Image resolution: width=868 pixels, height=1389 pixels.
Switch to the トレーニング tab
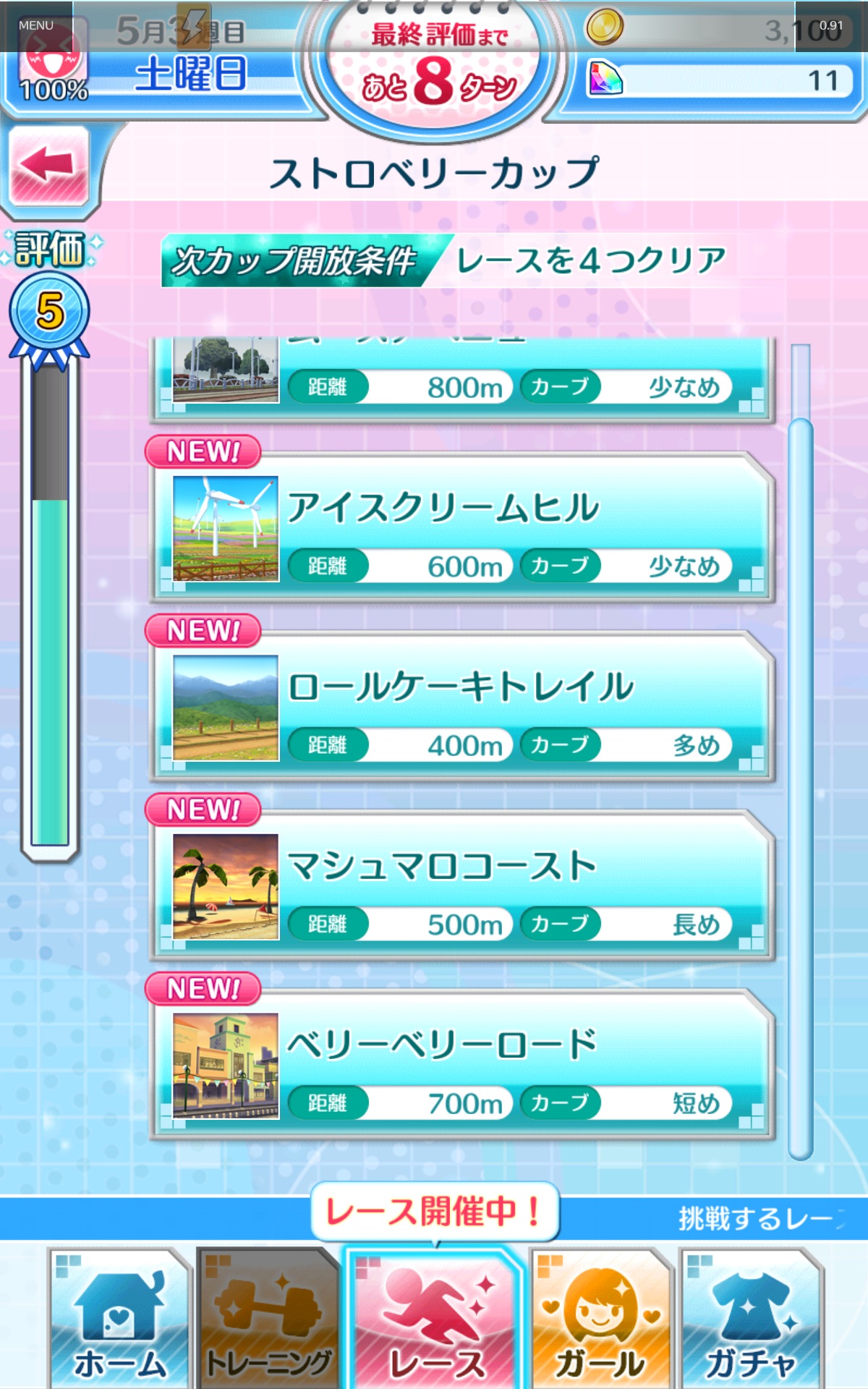click(x=268, y=1318)
